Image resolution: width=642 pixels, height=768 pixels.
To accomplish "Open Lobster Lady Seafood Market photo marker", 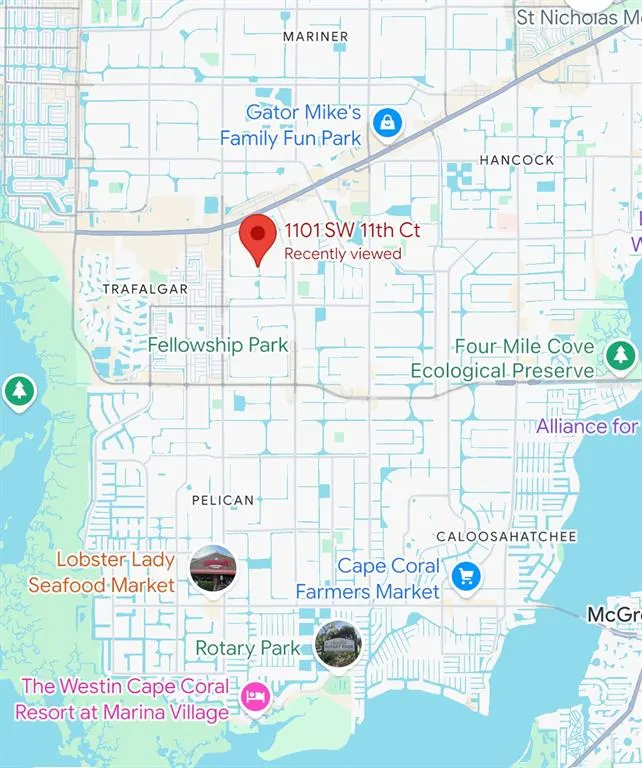I will pos(212,568).
